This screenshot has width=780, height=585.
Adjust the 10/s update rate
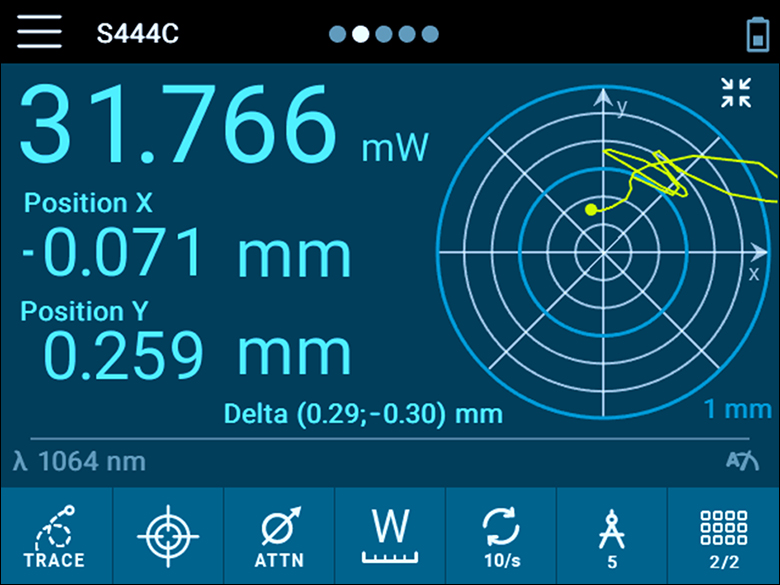pyautogui.click(x=500, y=537)
